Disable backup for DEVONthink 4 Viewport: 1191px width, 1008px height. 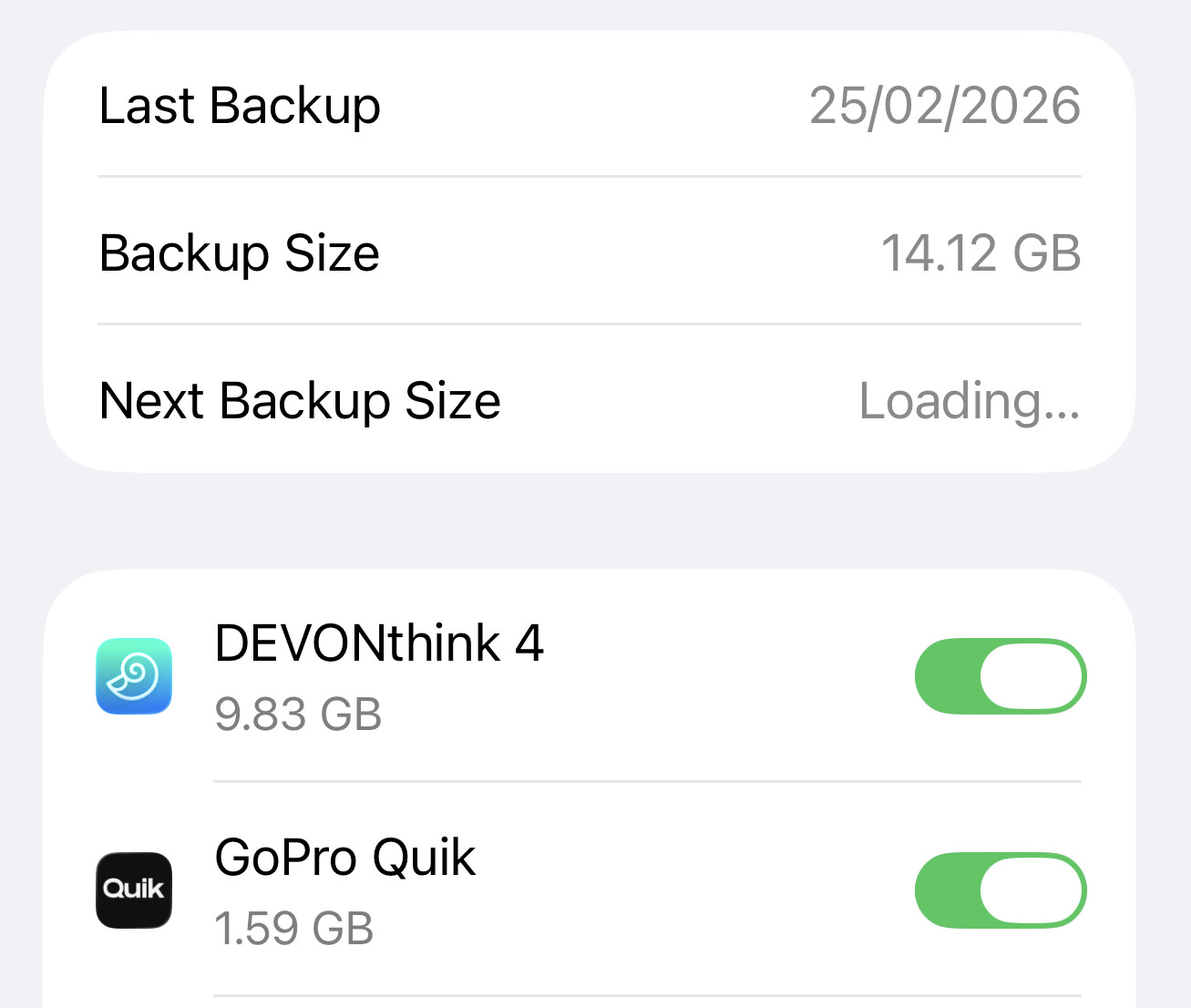point(1000,676)
